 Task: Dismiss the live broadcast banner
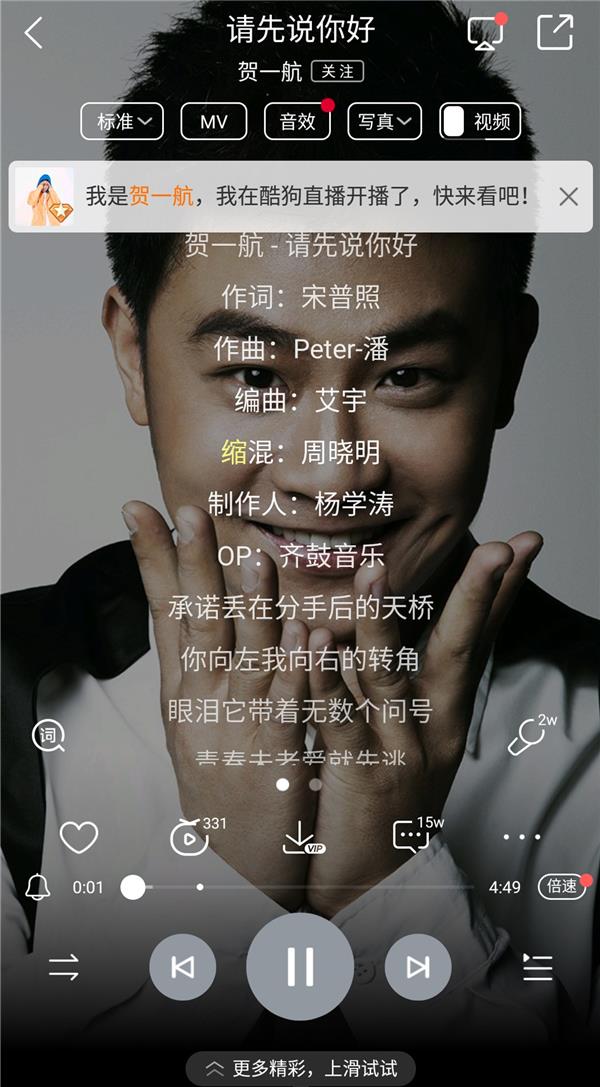click(x=569, y=197)
